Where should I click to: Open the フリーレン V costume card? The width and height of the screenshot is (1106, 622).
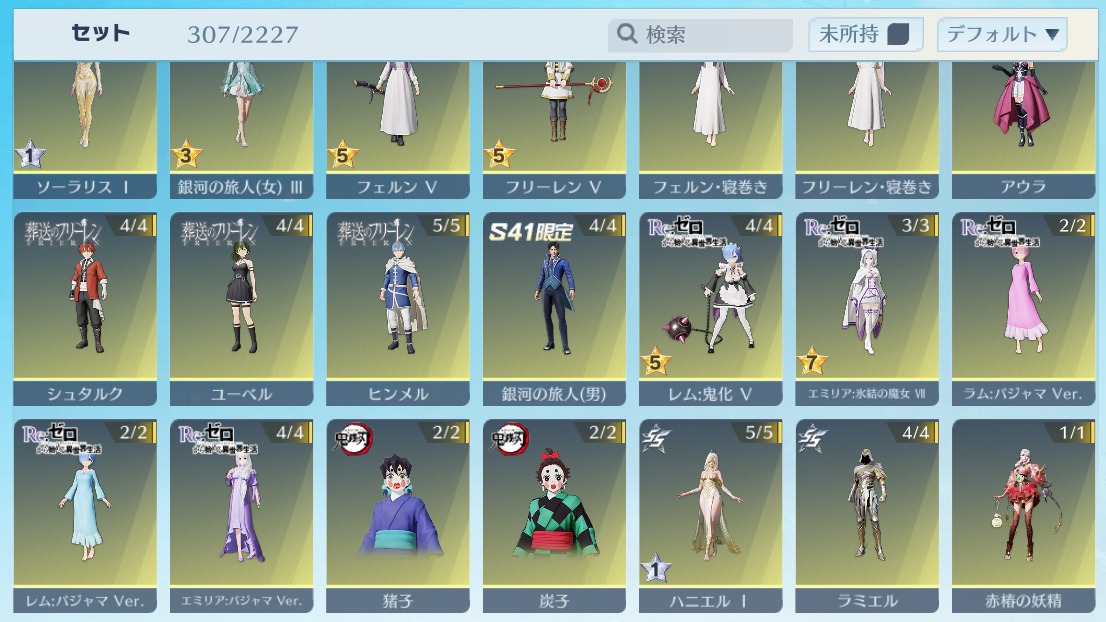tap(554, 125)
